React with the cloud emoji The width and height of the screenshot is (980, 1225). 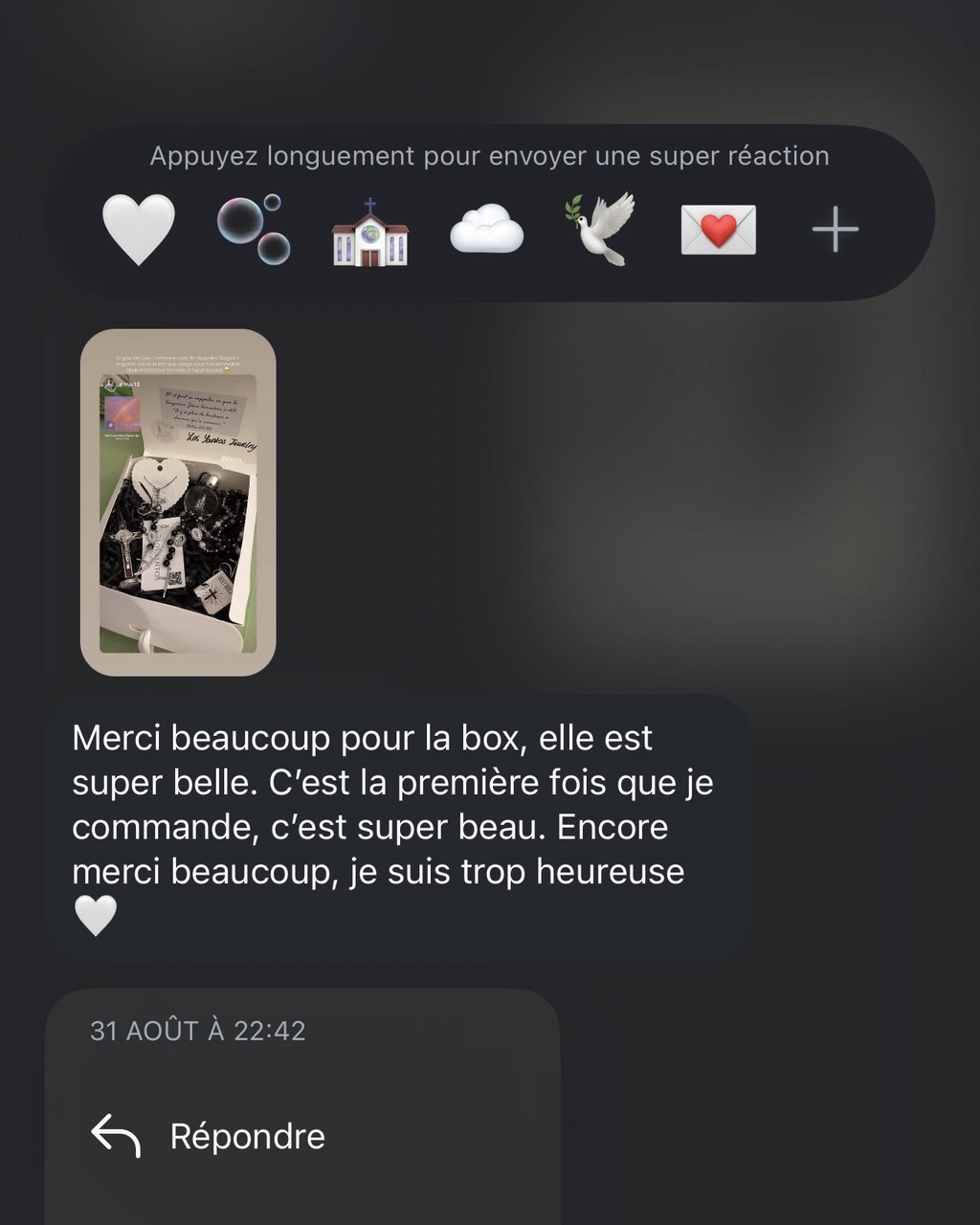pos(486,231)
